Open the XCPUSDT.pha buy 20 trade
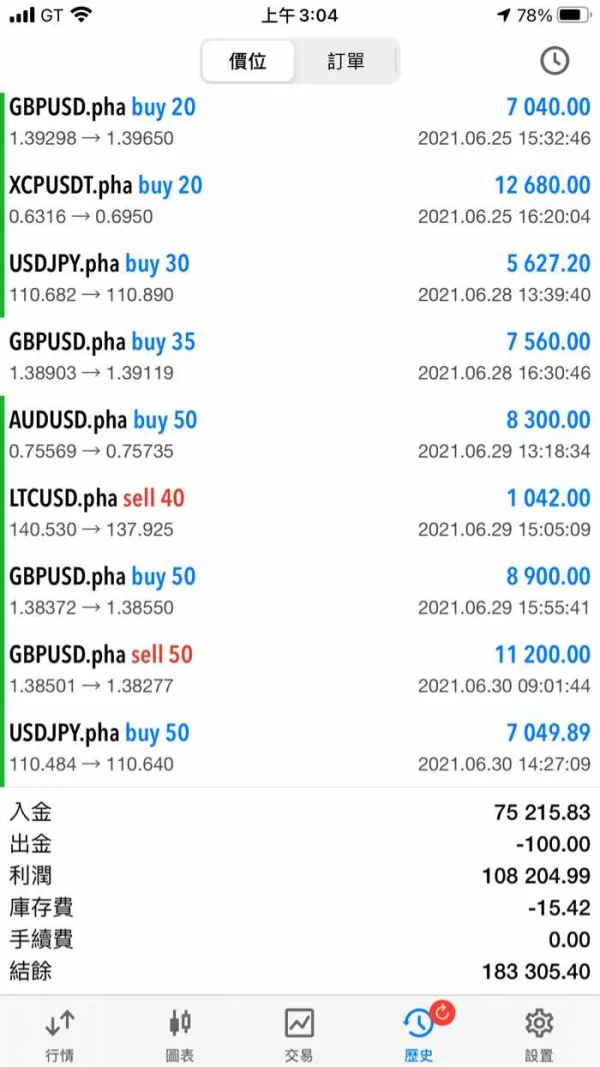The image size is (600, 1067). point(300,199)
